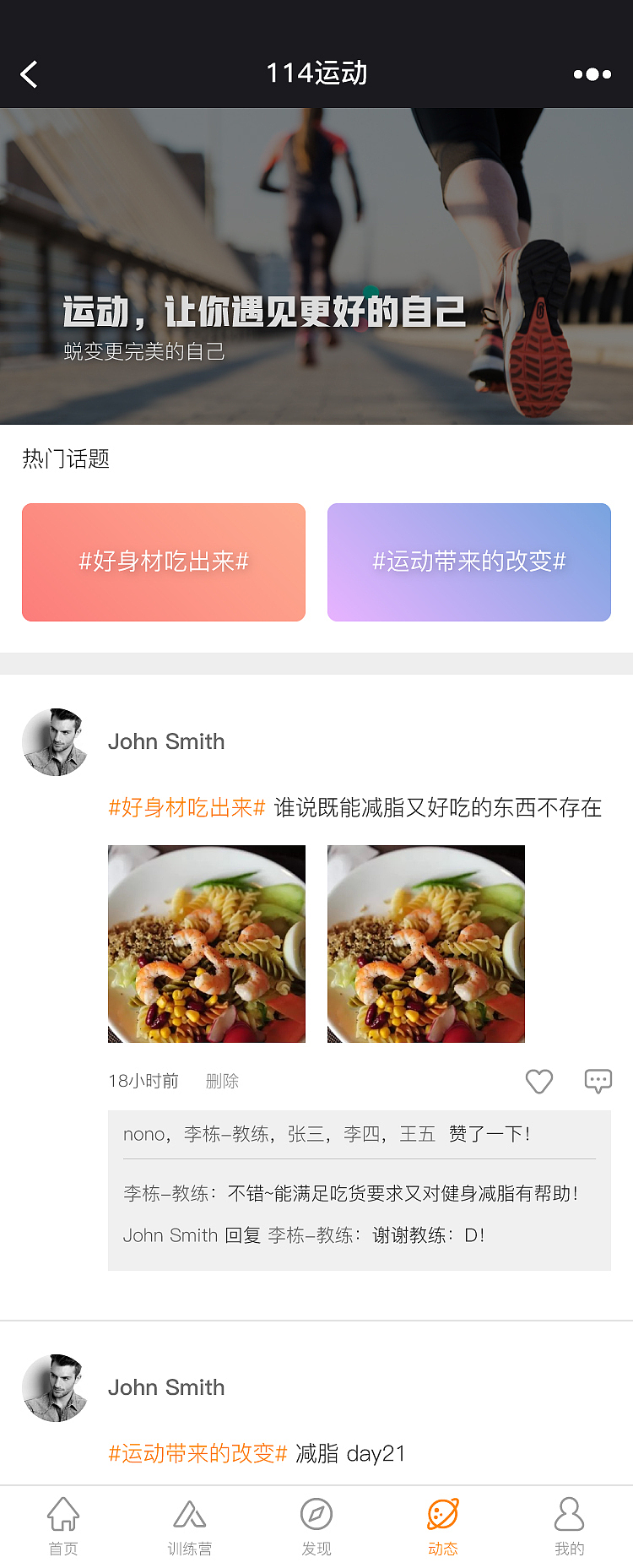The image size is (633, 1568).
Task: Open the #好身材吃出来# hashtag in the post
Action: [187, 808]
